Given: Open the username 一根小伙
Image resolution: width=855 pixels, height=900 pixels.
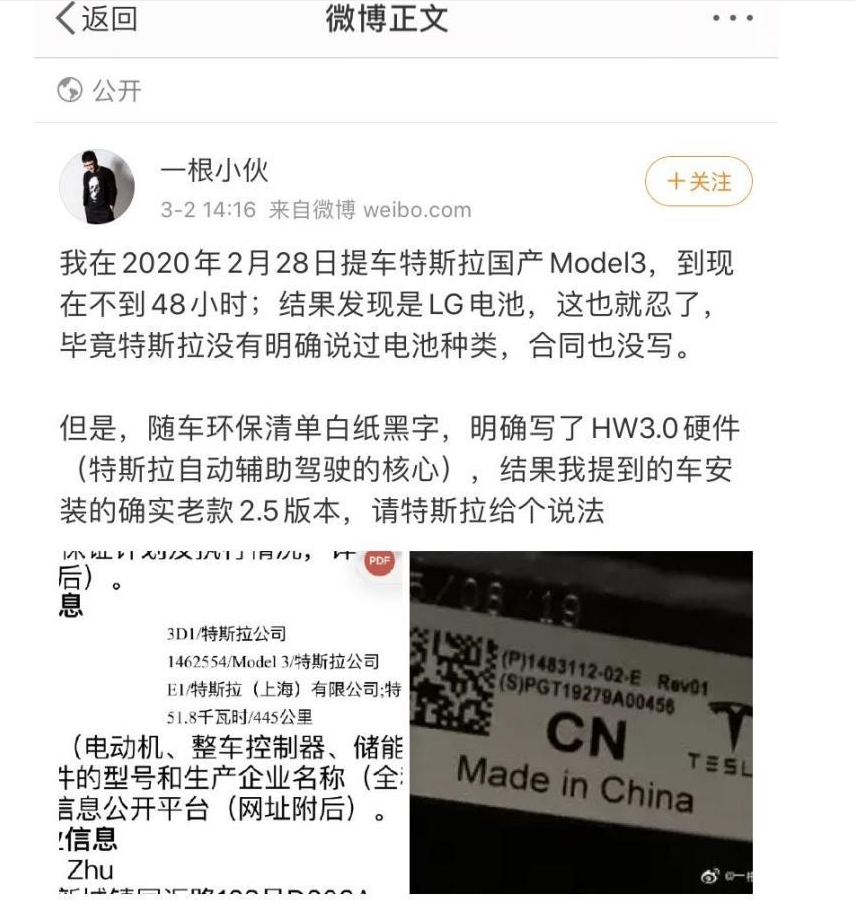Looking at the screenshot, I should (214, 170).
